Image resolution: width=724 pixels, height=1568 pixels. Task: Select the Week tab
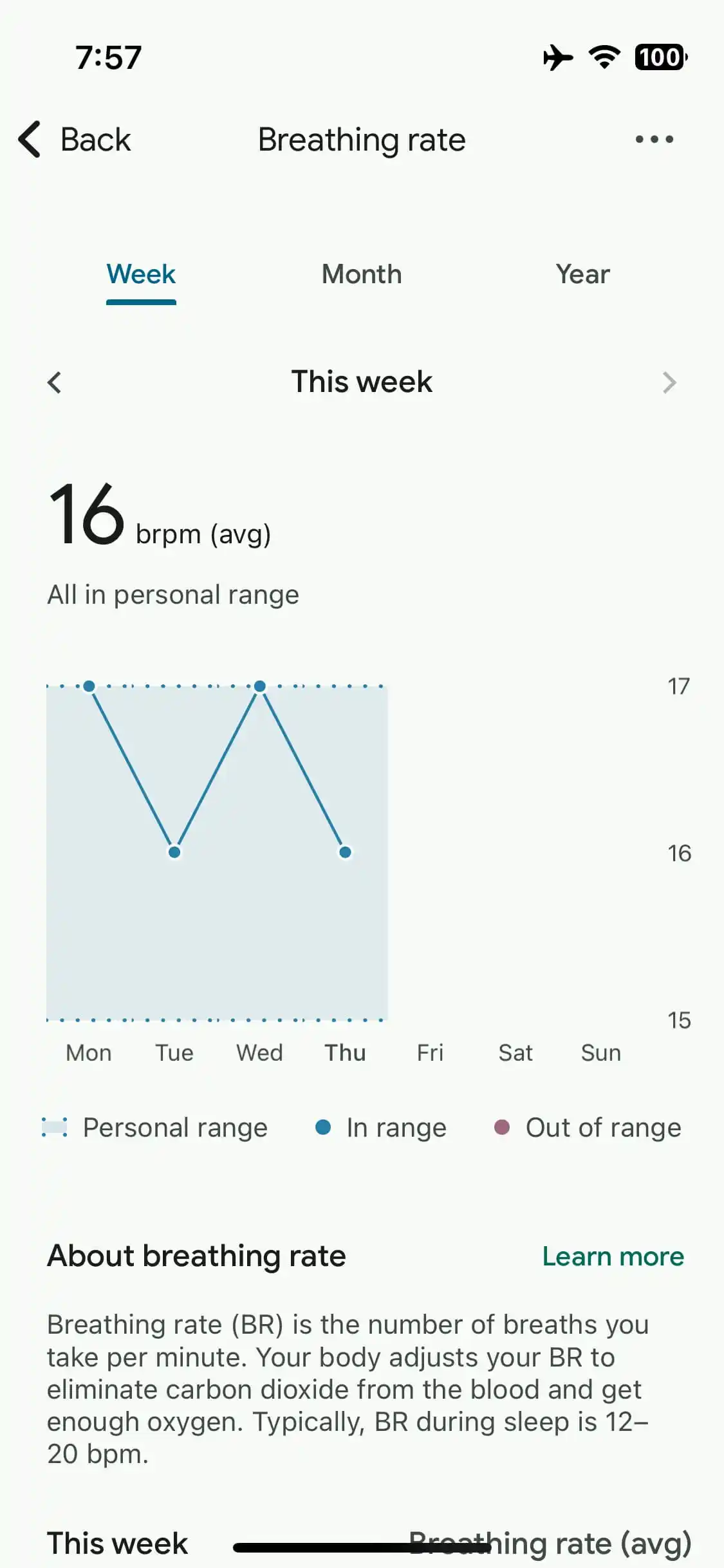tap(141, 275)
